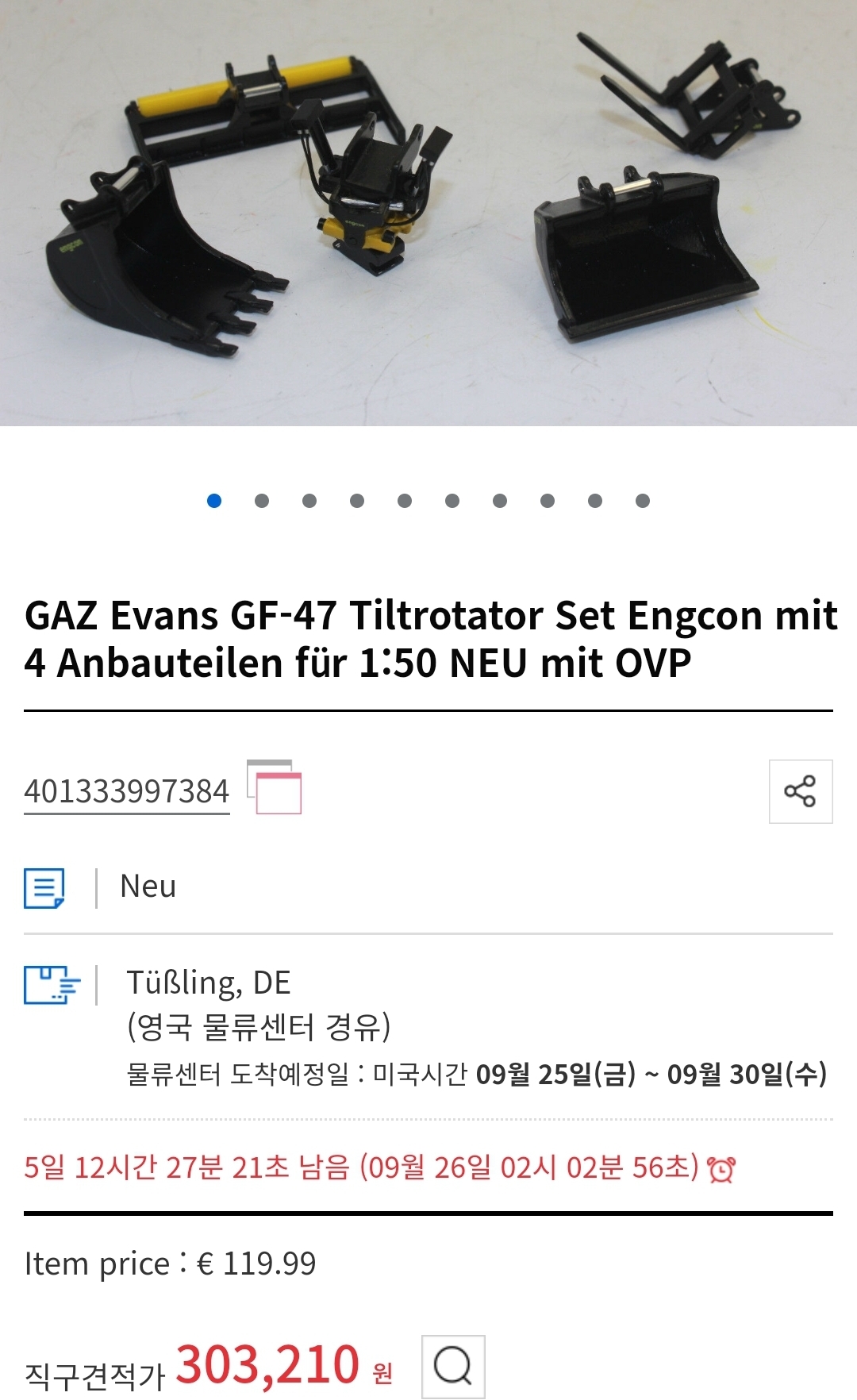The width and height of the screenshot is (857, 1400).
Task: Open the item number in a new window
Action: click(275, 787)
